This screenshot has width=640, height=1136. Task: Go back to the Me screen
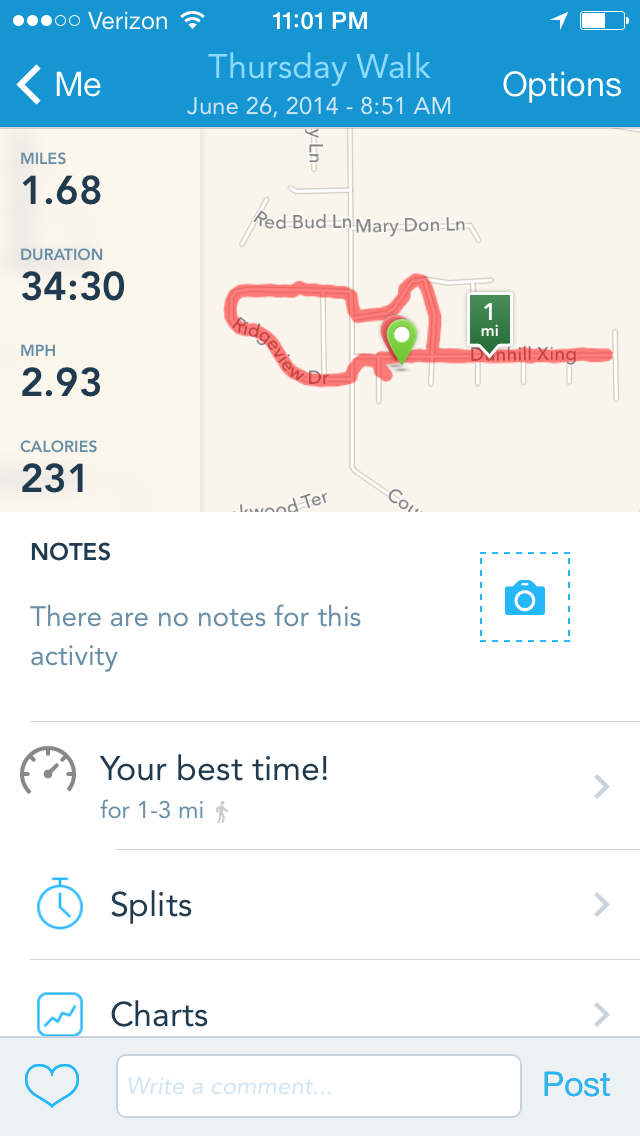click(60, 85)
